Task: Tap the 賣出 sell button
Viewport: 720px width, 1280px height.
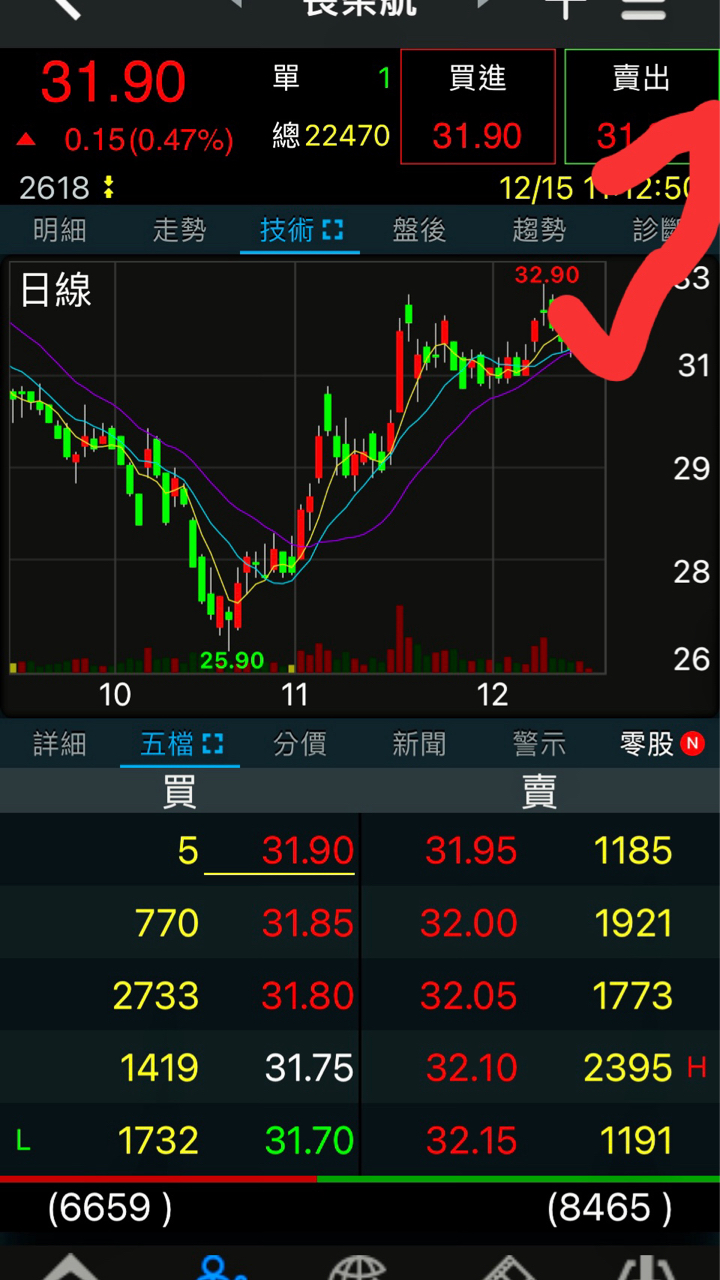Action: [x=640, y=106]
